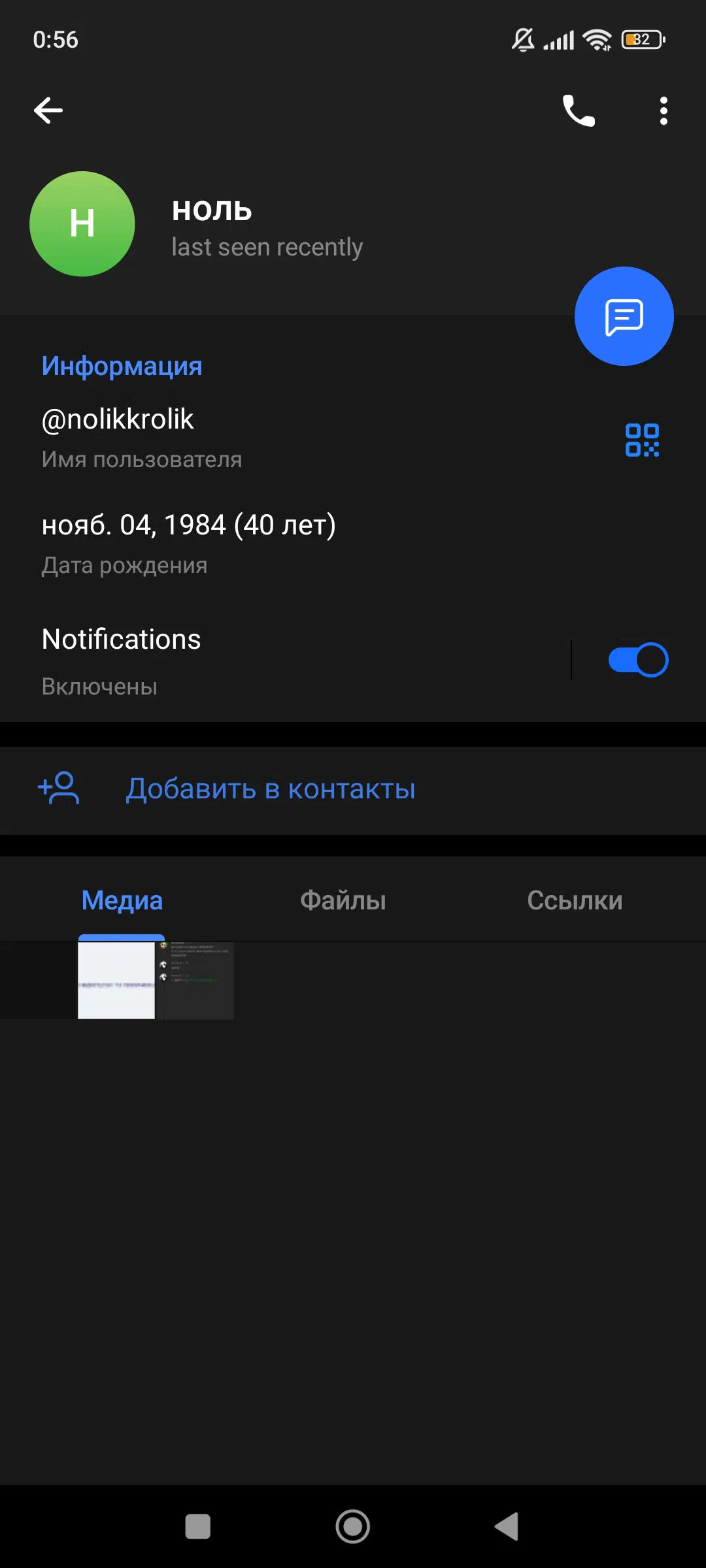Open the shared media thumbnail
This screenshot has height=1568, width=706.
click(156, 980)
